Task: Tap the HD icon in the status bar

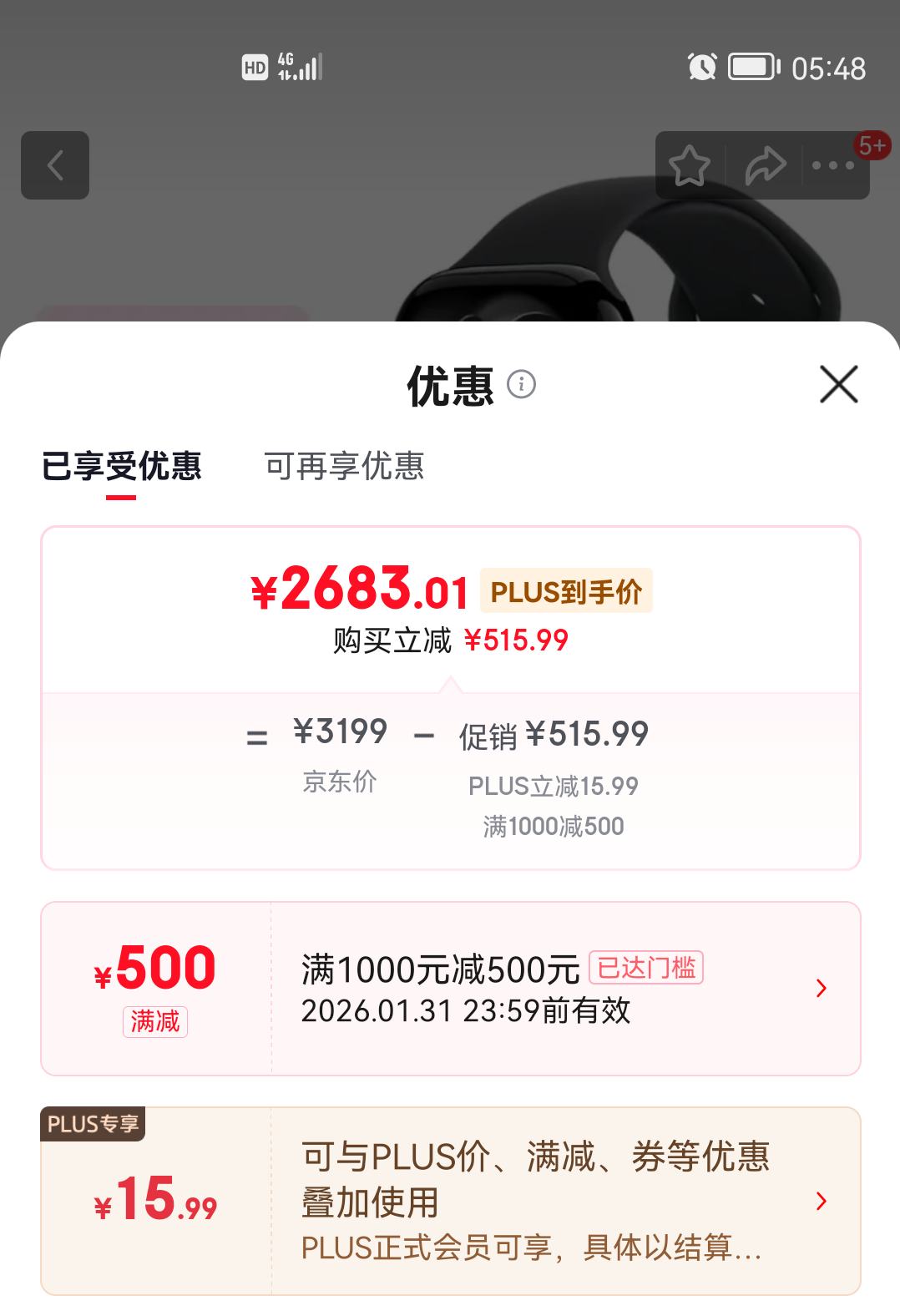Action: click(x=253, y=66)
